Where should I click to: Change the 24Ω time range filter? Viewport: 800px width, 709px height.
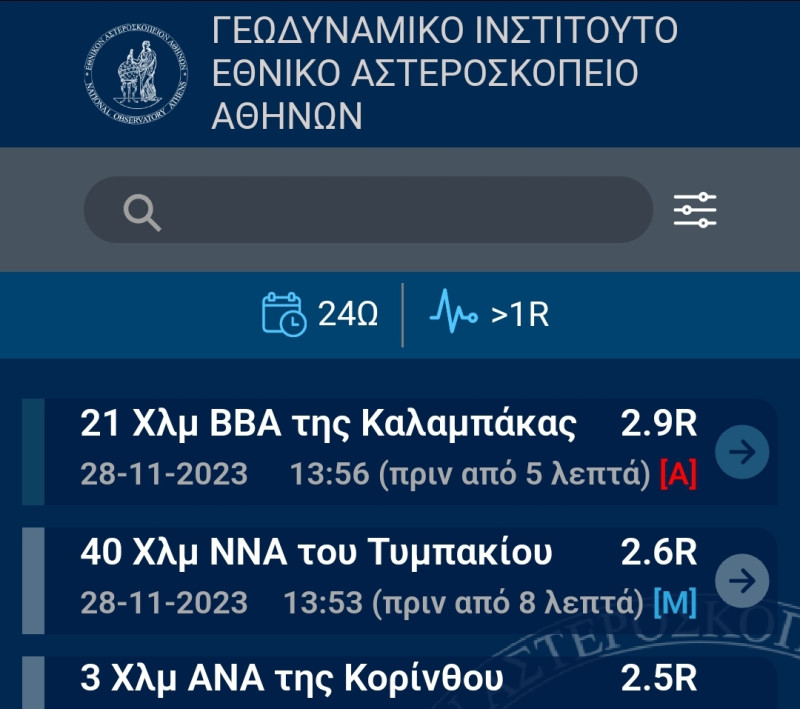pyautogui.click(x=321, y=314)
